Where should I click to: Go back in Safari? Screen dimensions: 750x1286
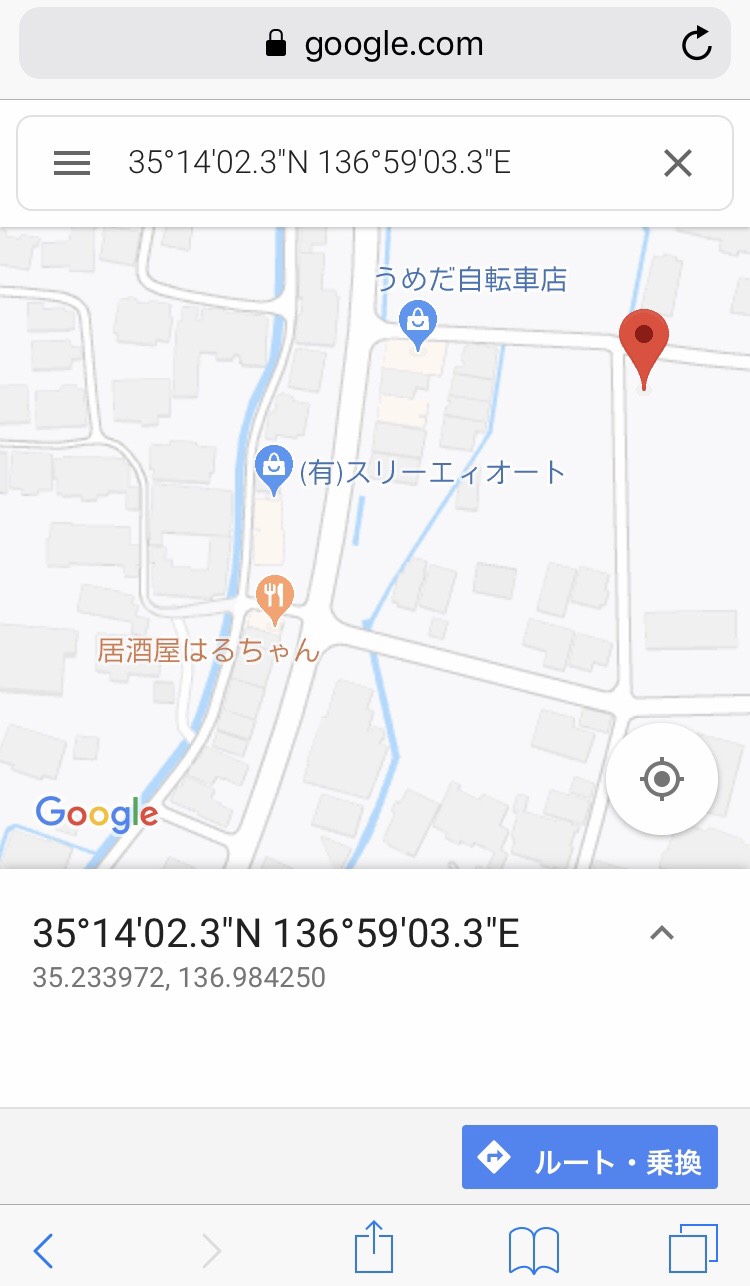click(x=43, y=1249)
